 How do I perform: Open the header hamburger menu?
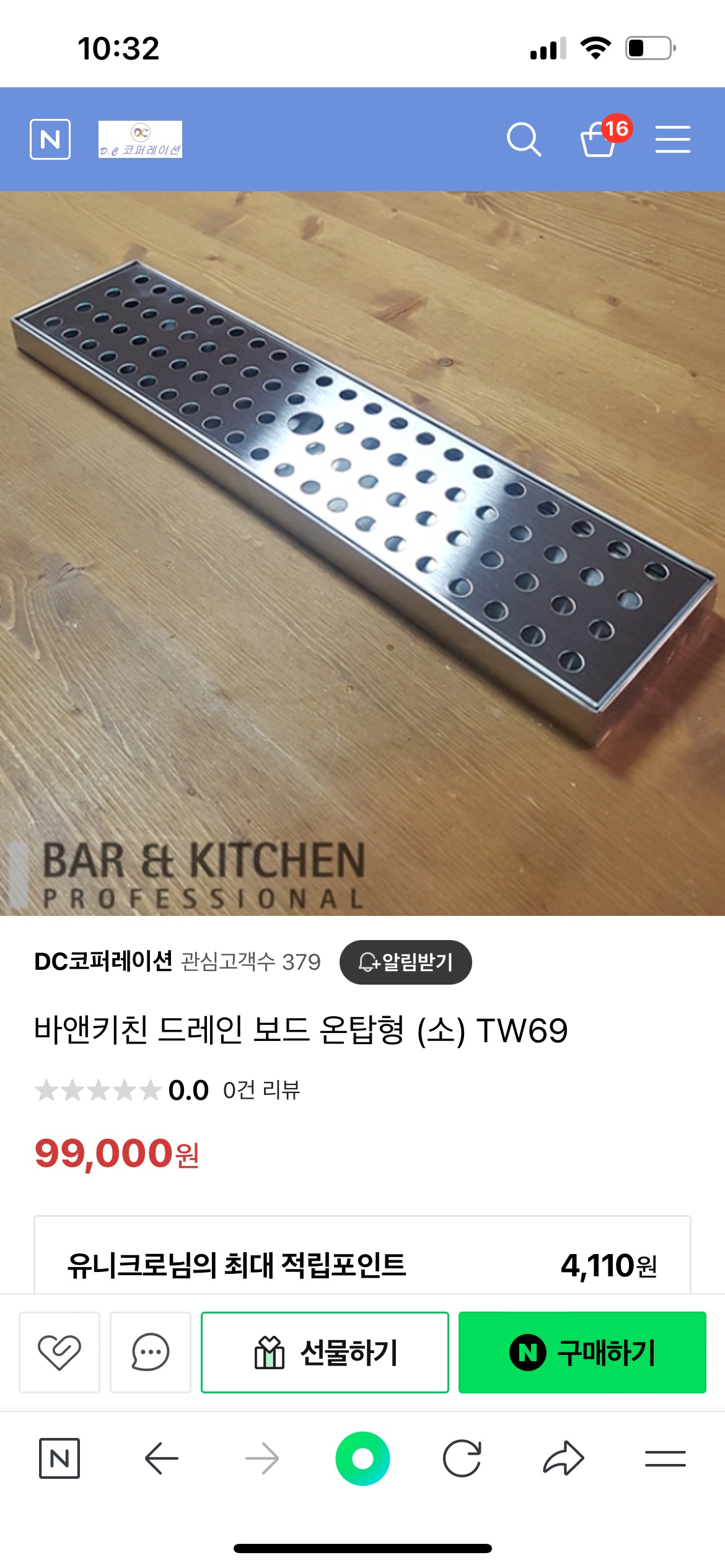(673, 139)
